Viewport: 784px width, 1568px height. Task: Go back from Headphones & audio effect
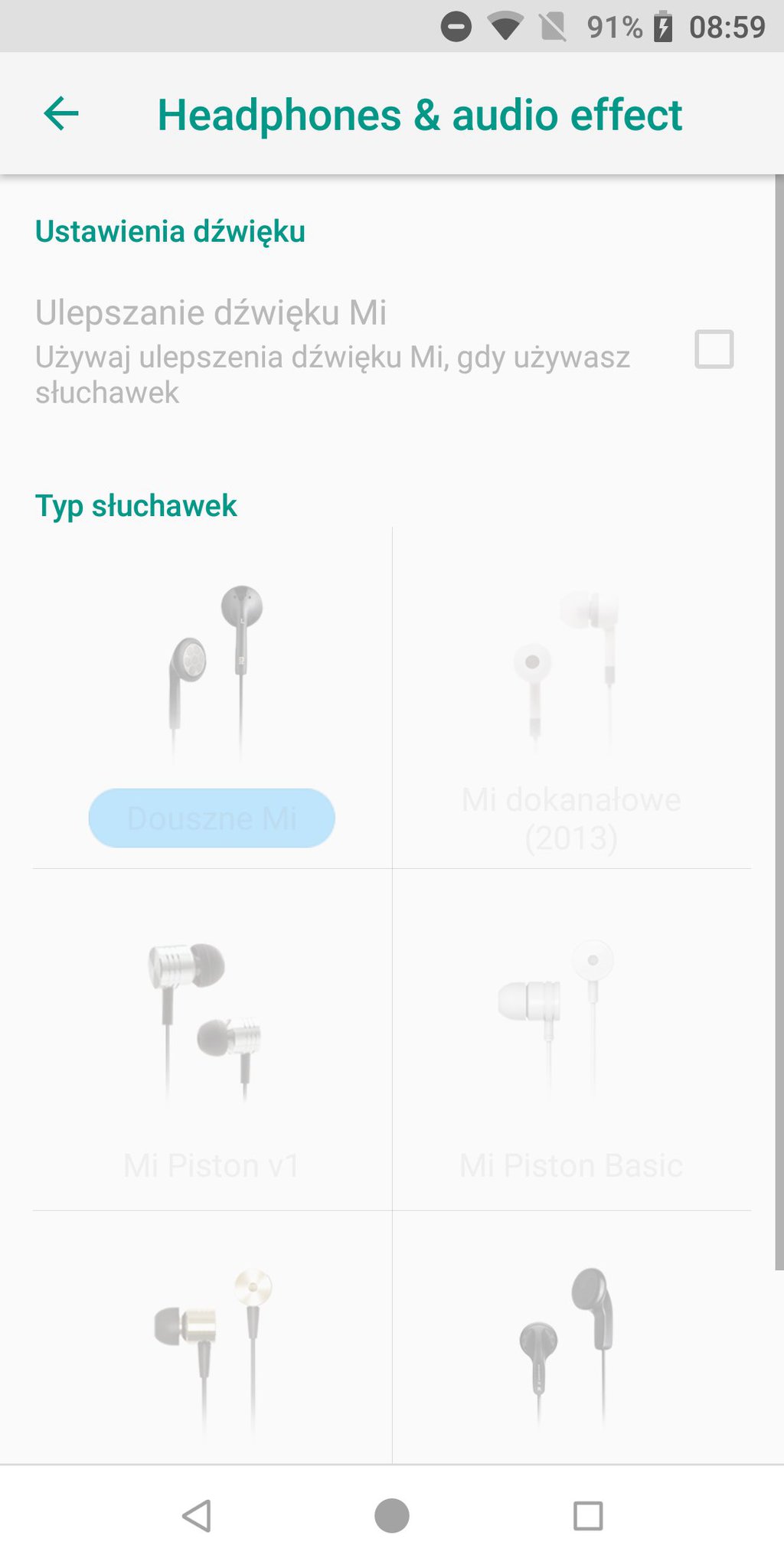point(61,114)
